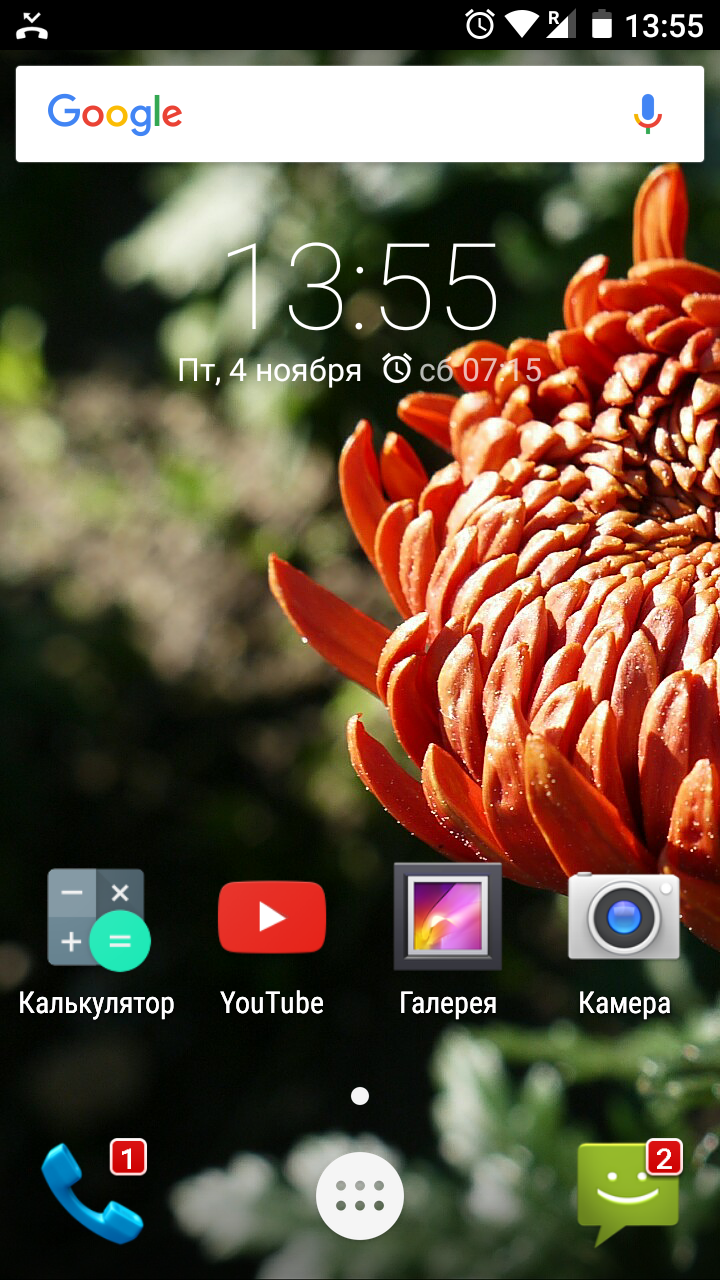The height and width of the screenshot is (1280, 720).
Task: Tap the Google search box
Action: point(330,114)
